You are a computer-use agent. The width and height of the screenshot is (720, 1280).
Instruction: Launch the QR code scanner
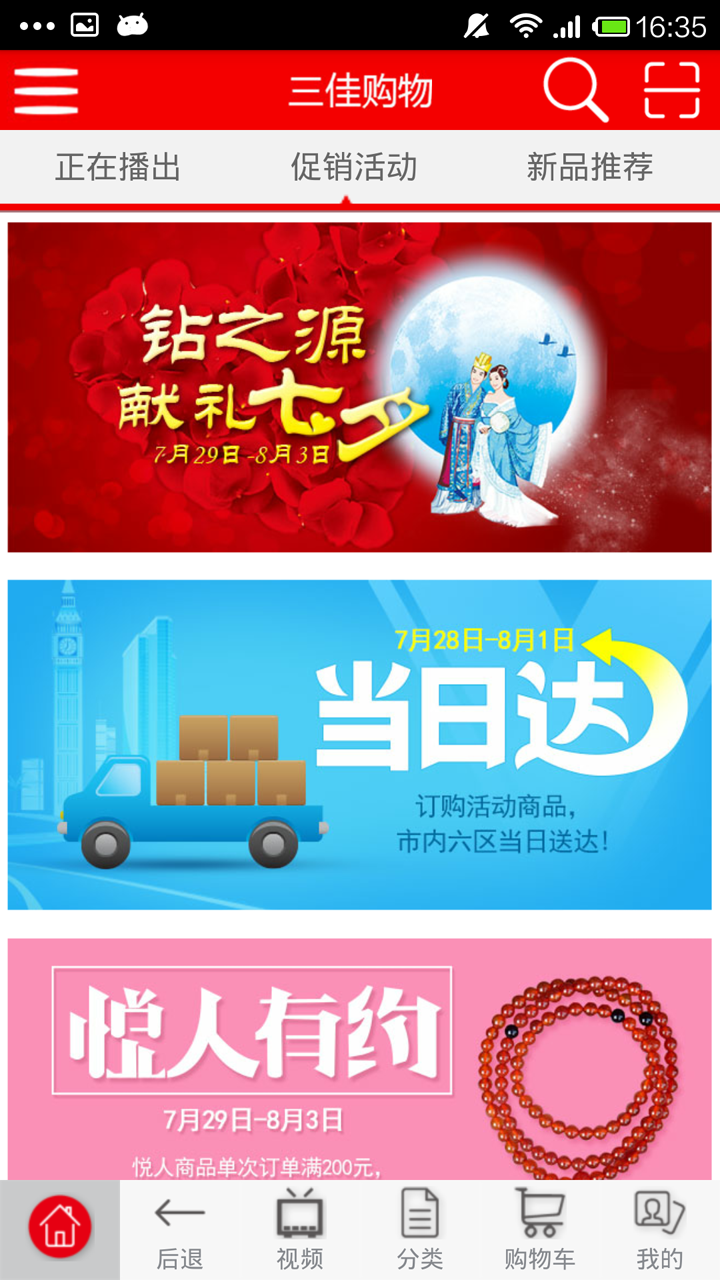pyautogui.click(x=671, y=91)
